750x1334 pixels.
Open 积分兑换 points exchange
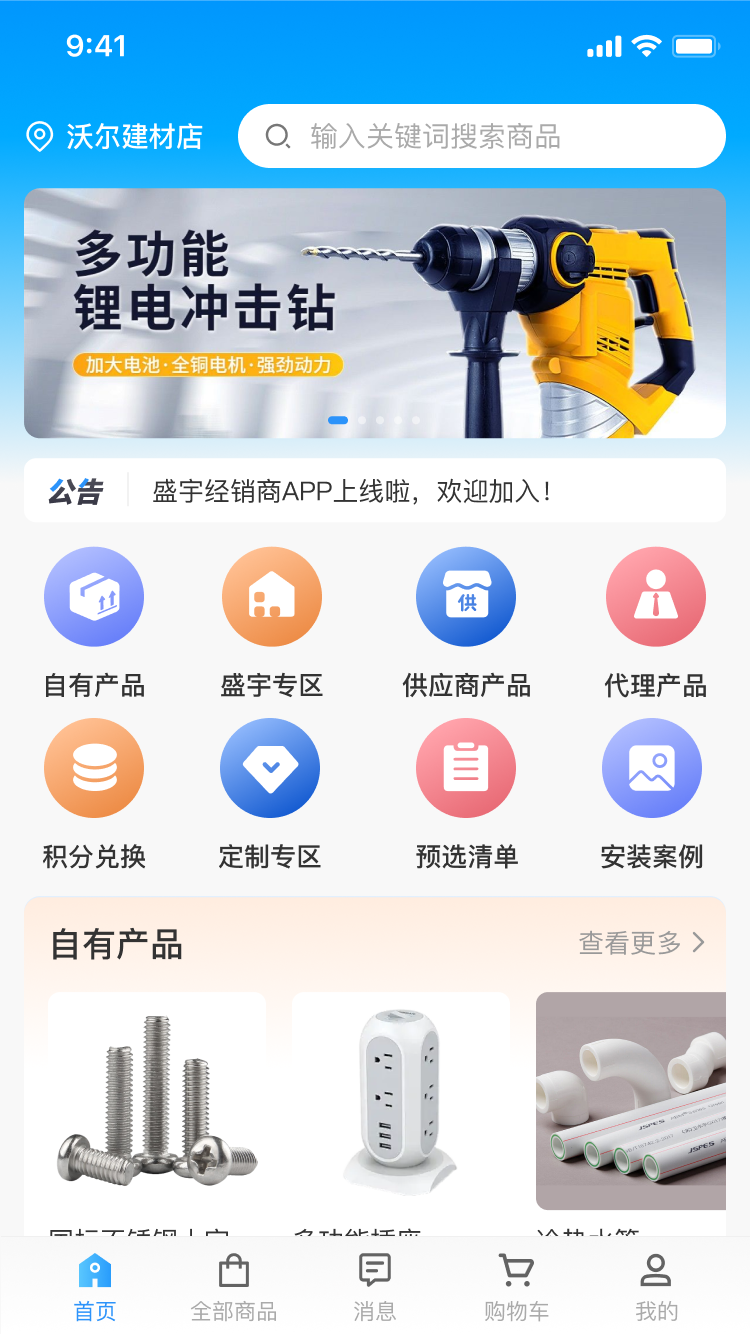coord(94,768)
